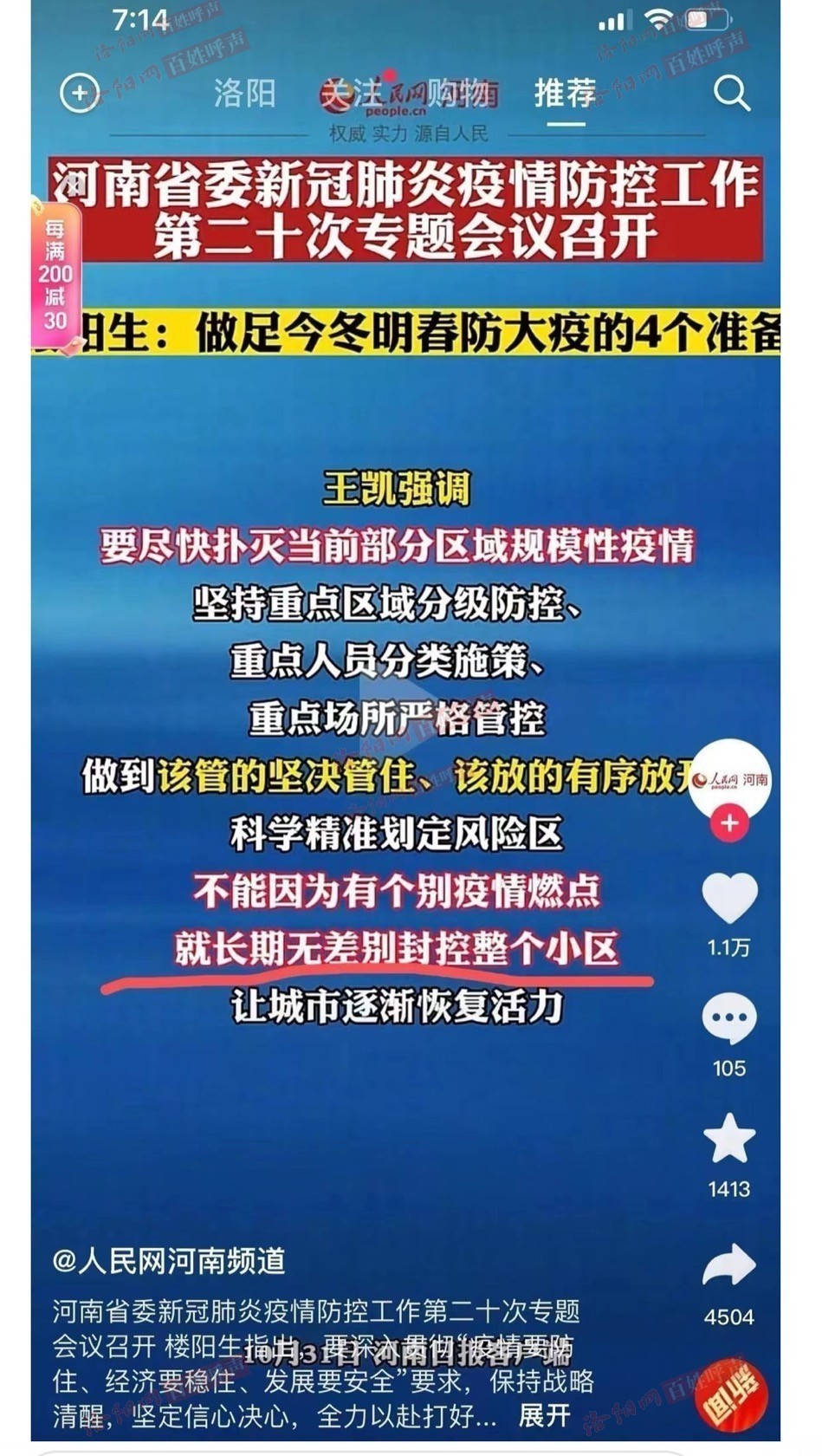Switch to the 关注 tab

(351, 93)
